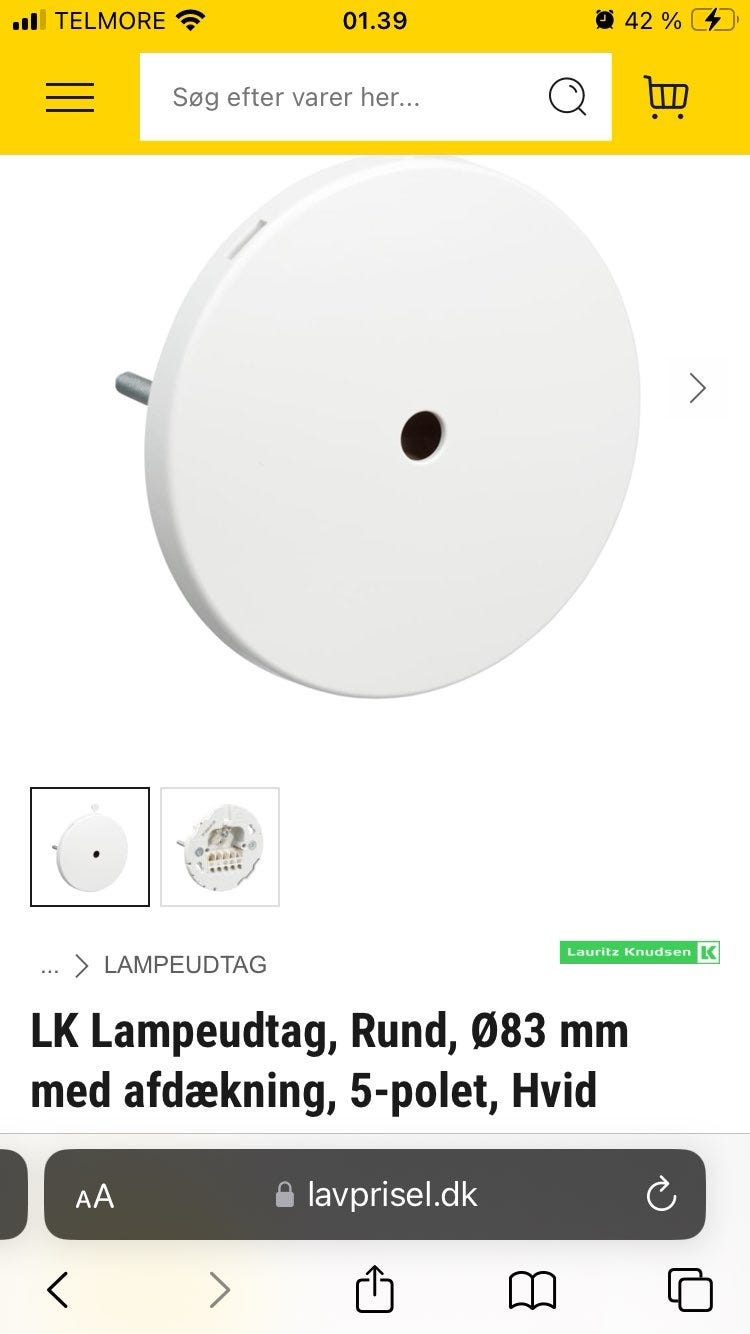Open Safari bookmarks
Screen dimensions: 750x1334
(x=532, y=1290)
